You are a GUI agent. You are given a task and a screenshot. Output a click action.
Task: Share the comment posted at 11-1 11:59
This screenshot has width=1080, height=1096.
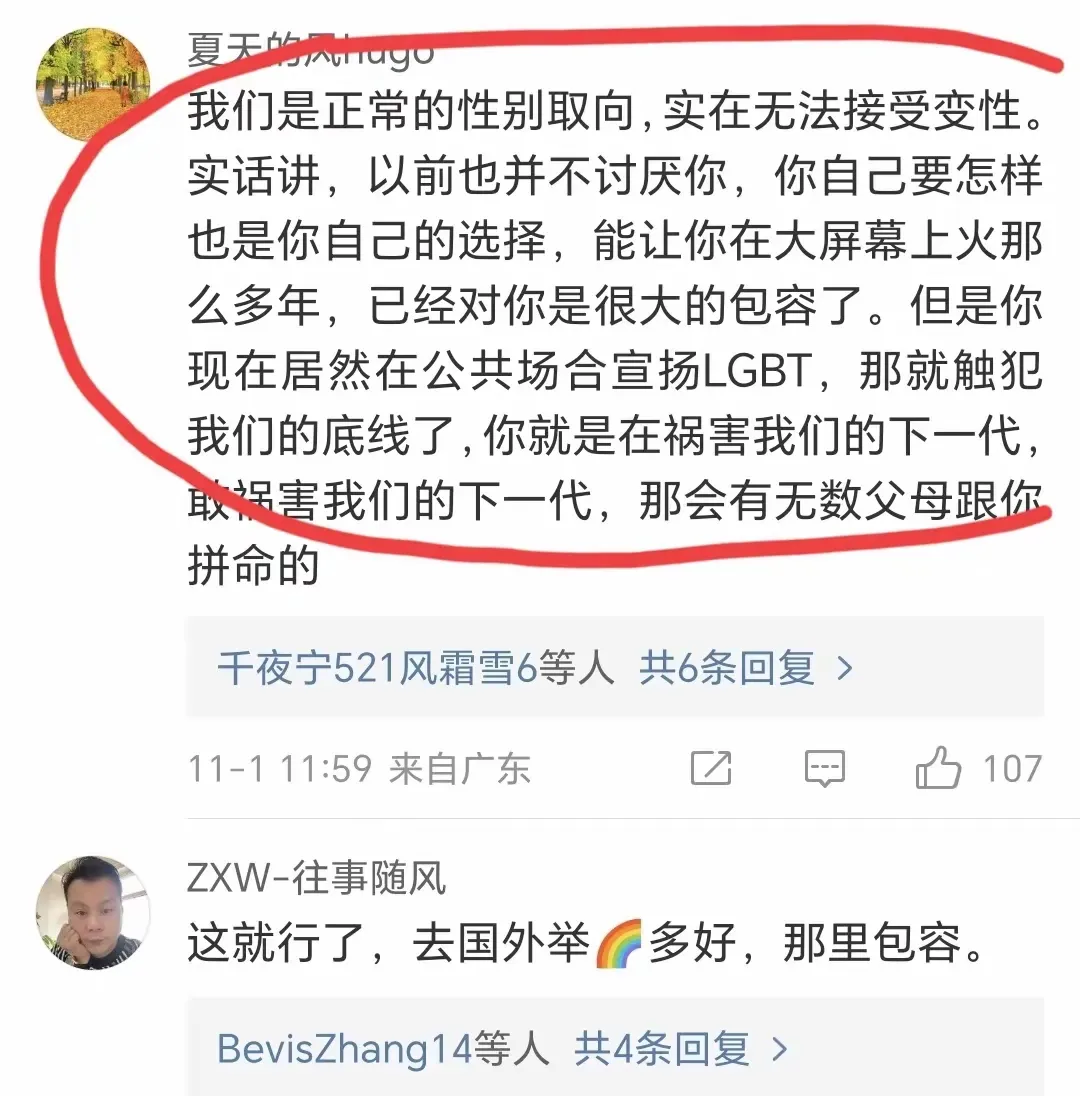711,768
